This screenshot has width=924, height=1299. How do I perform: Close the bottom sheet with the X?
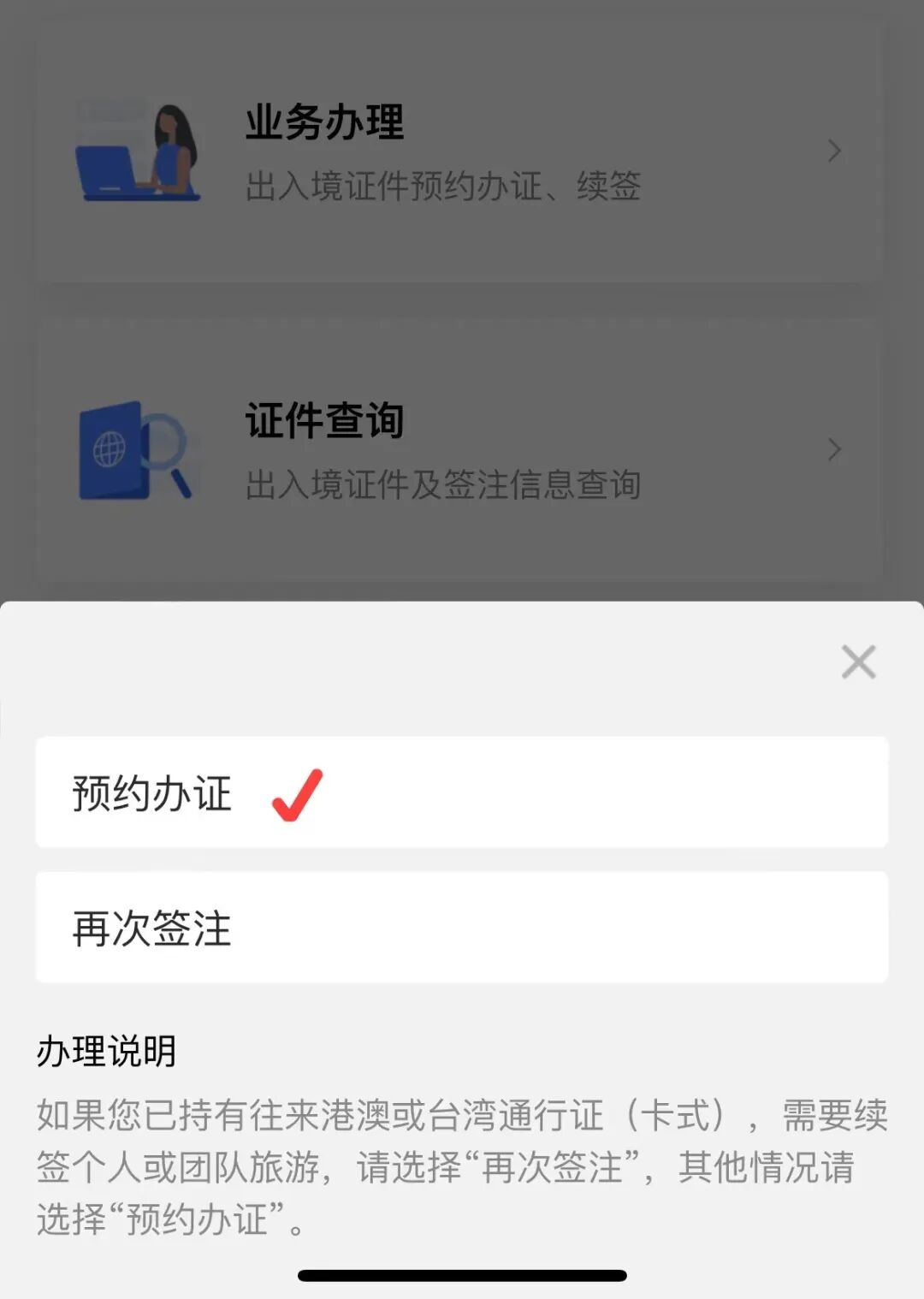[x=858, y=661]
